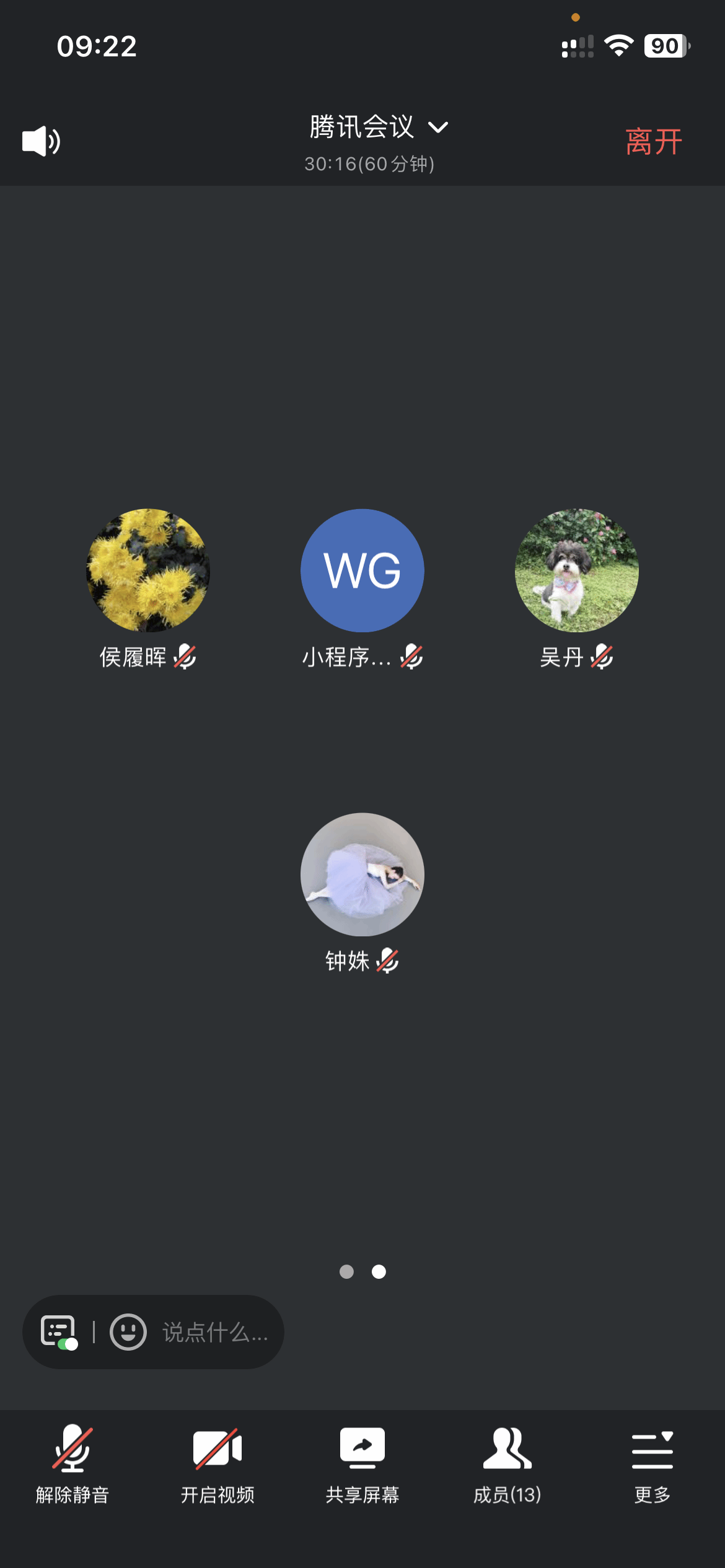This screenshot has height=1568, width=725.
Task: Tap 离开 to leave the meeting
Action: [x=653, y=142]
